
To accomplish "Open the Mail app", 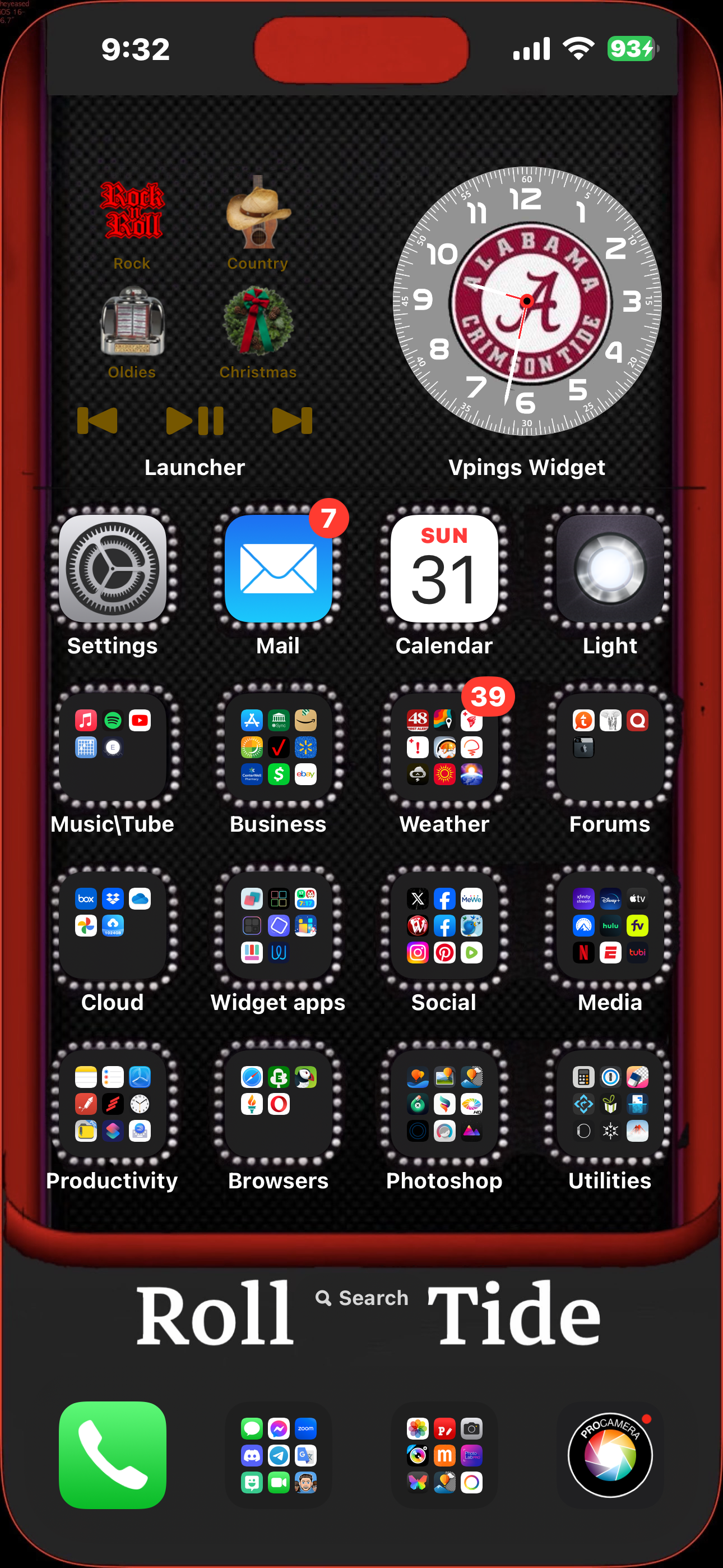I will (278, 568).
